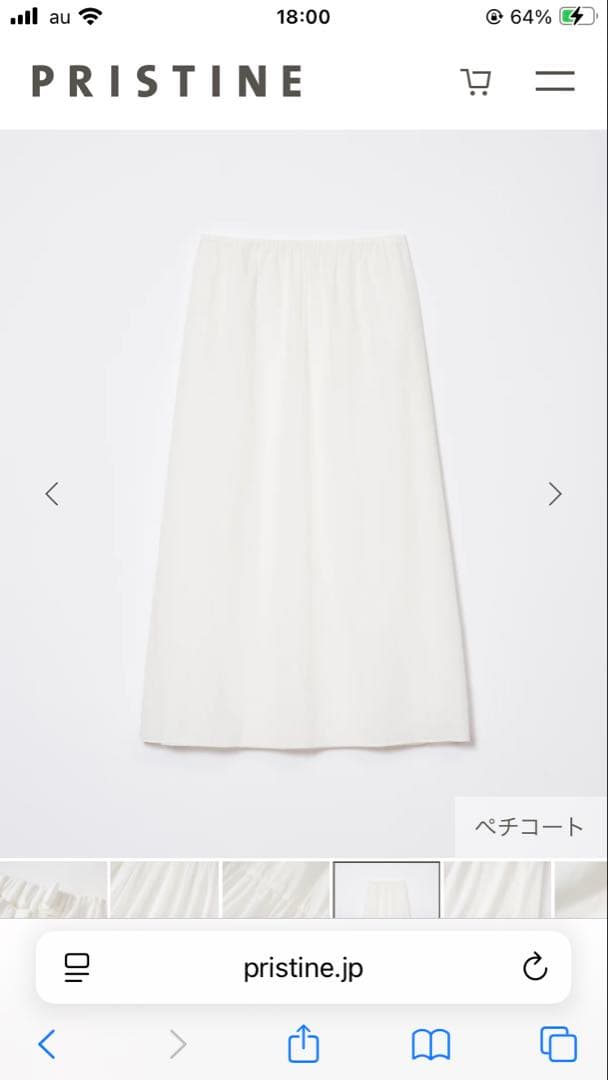Tap the pristine.jp address bar
Image resolution: width=608 pixels, height=1080 pixels.
tap(303, 967)
